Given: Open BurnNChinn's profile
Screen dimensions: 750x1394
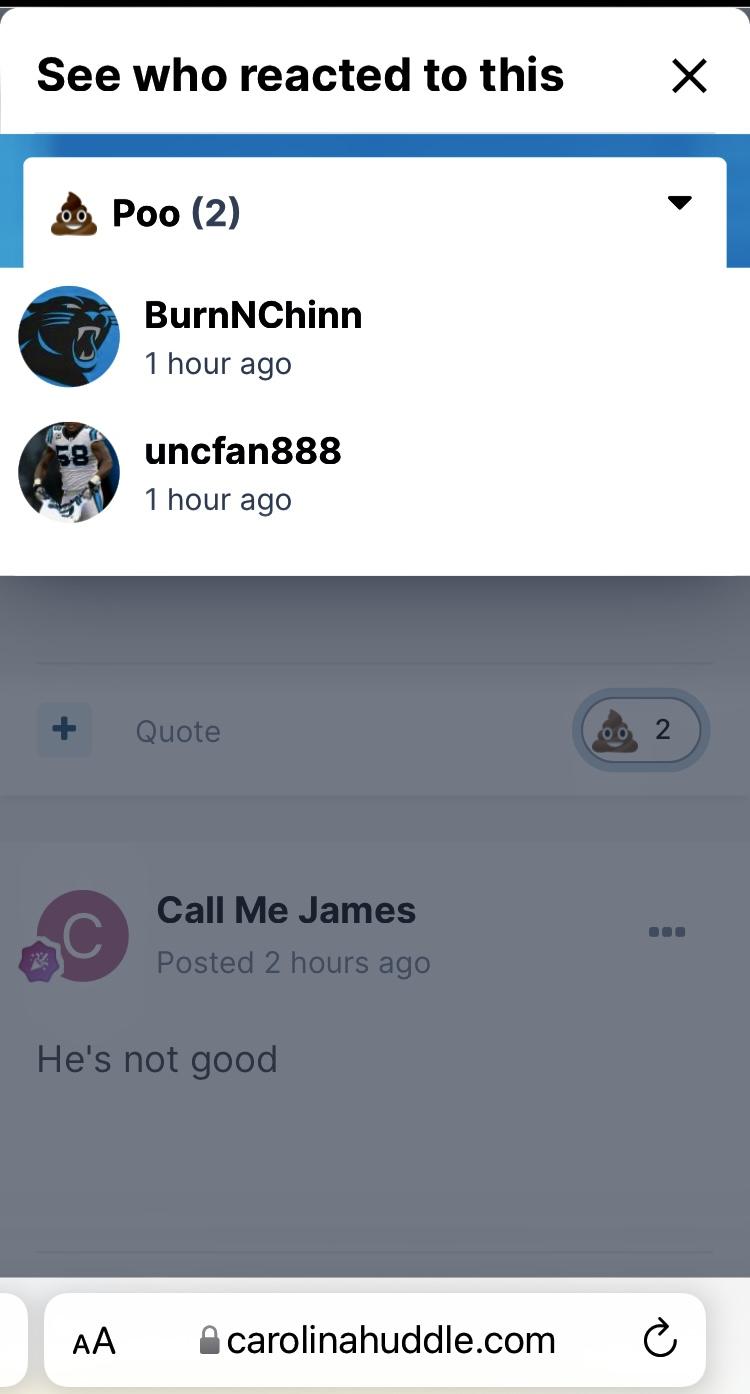Looking at the screenshot, I should (253, 315).
